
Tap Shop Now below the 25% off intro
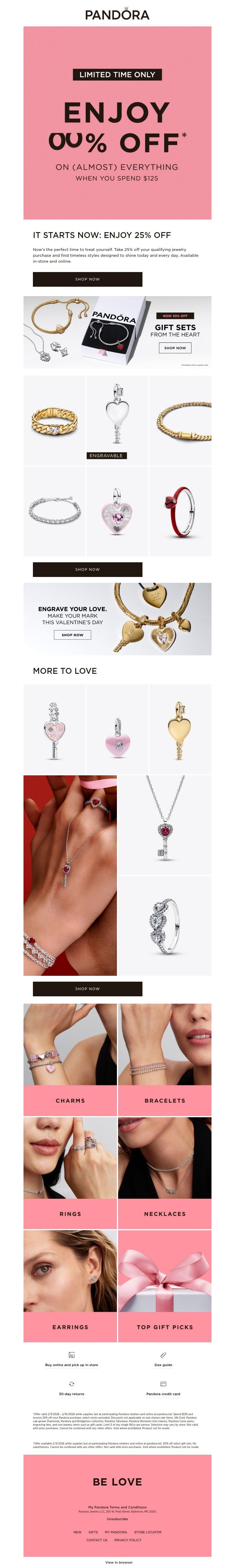[87, 279]
